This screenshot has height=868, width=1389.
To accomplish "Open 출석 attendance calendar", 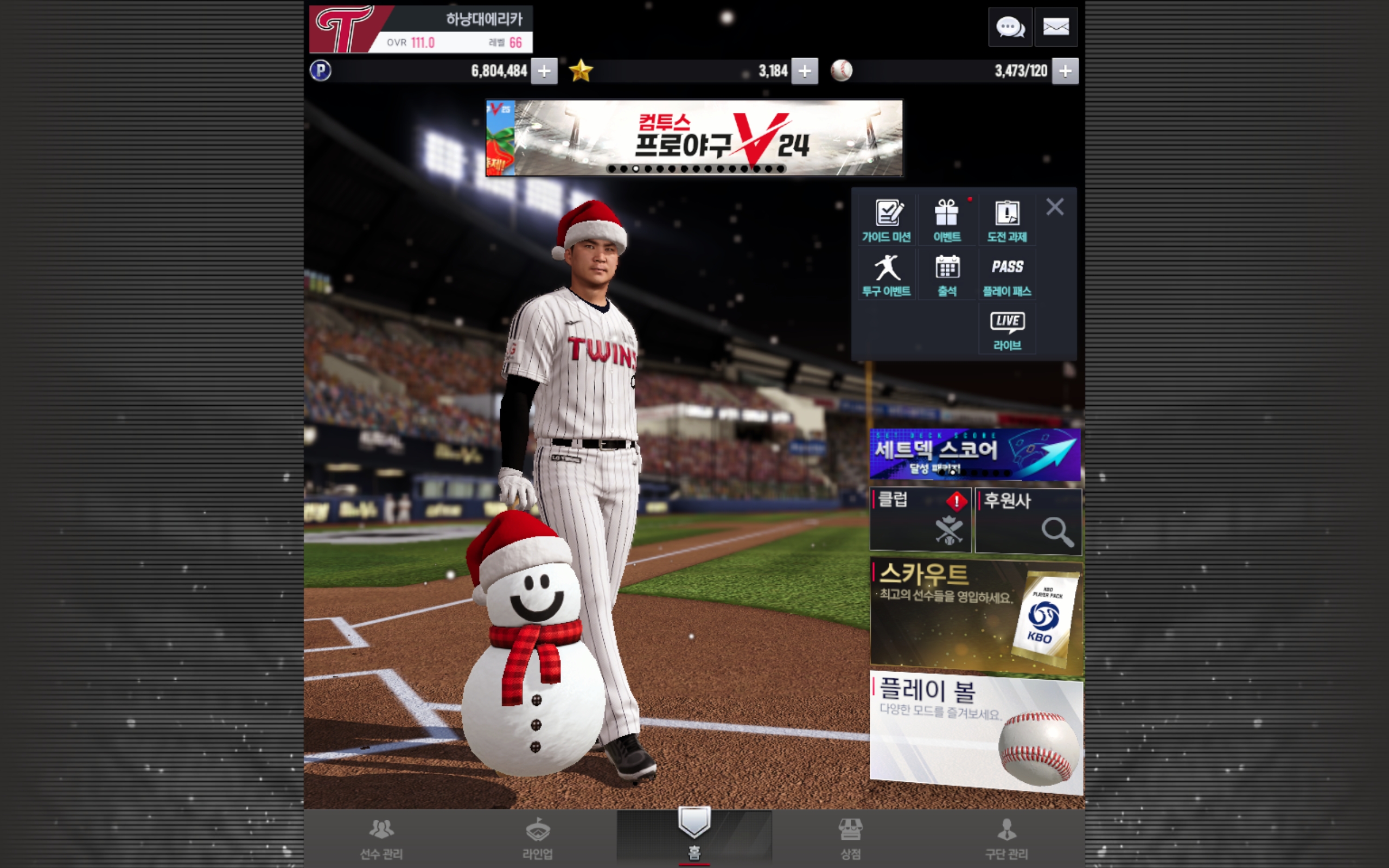I will [946, 275].
